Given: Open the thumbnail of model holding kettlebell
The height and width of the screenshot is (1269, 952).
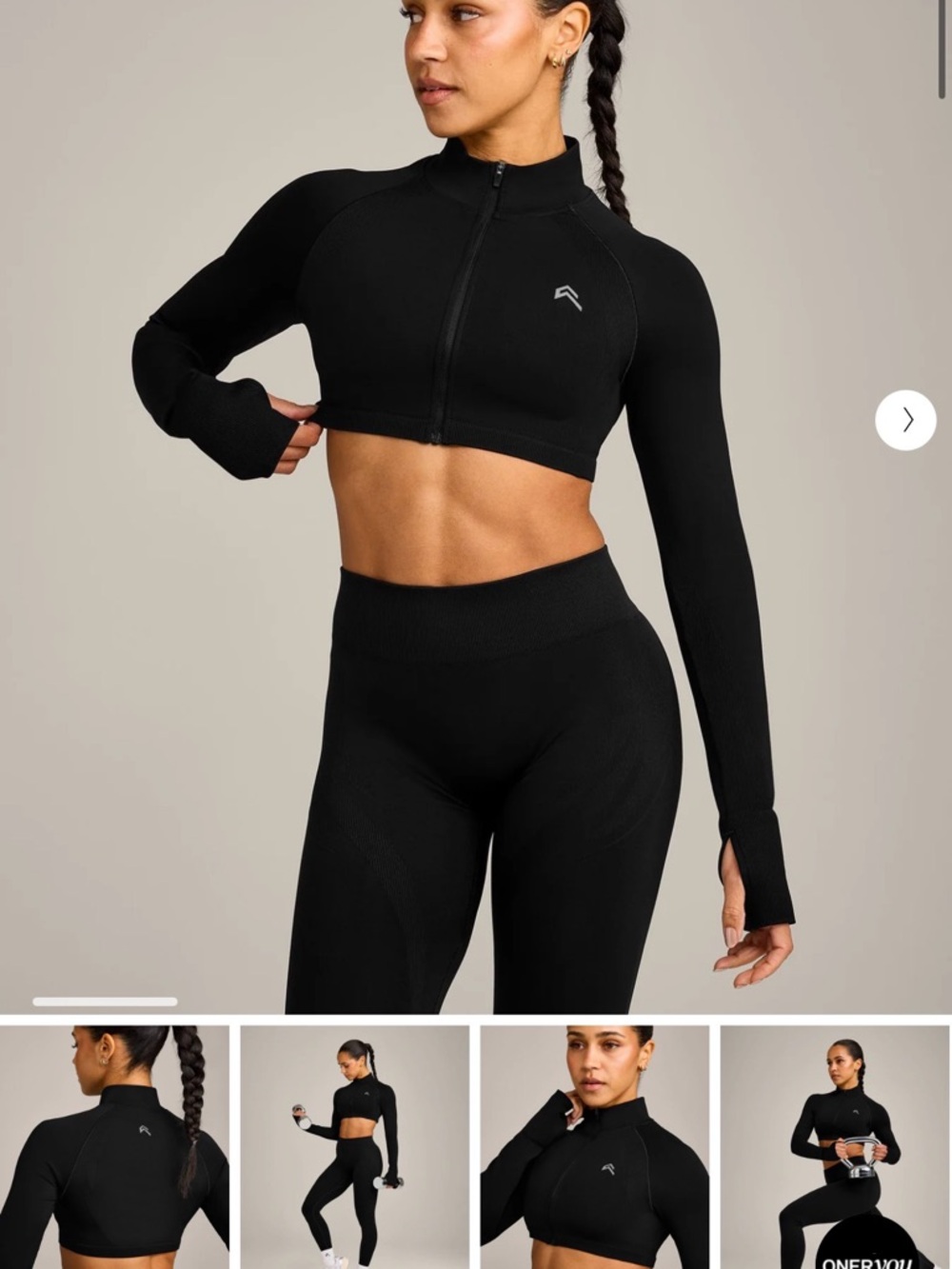Looking at the screenshot, I should tap(836, 1146).
